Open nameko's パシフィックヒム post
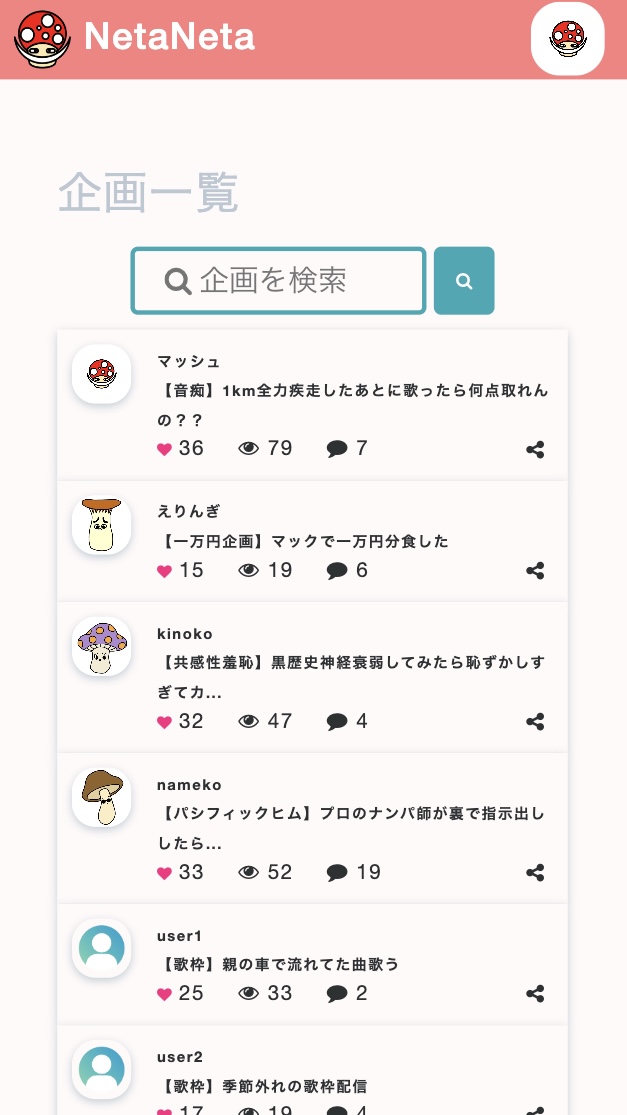 [x=350, y=828]
